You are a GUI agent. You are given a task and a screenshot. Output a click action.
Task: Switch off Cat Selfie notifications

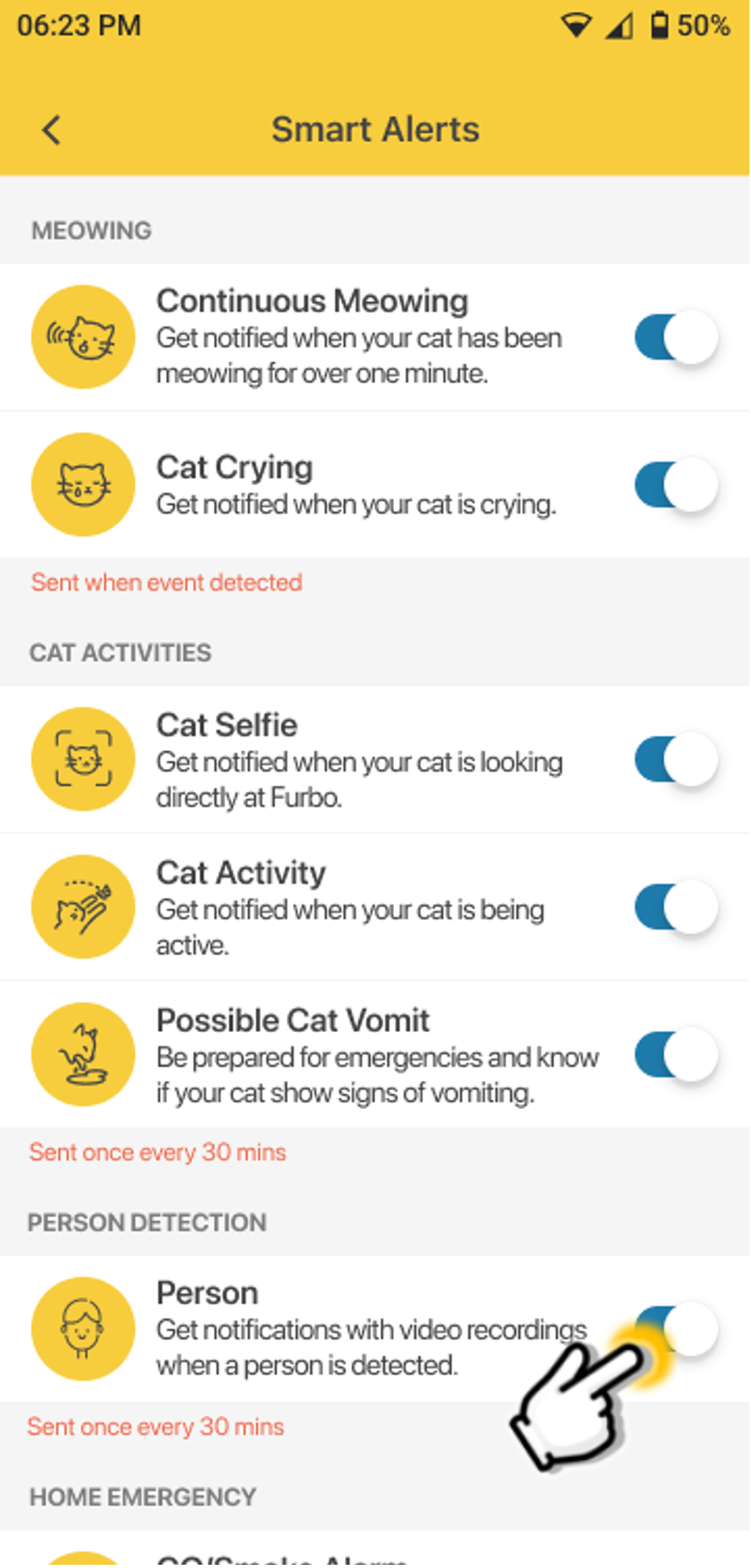[x=675, y=760]
